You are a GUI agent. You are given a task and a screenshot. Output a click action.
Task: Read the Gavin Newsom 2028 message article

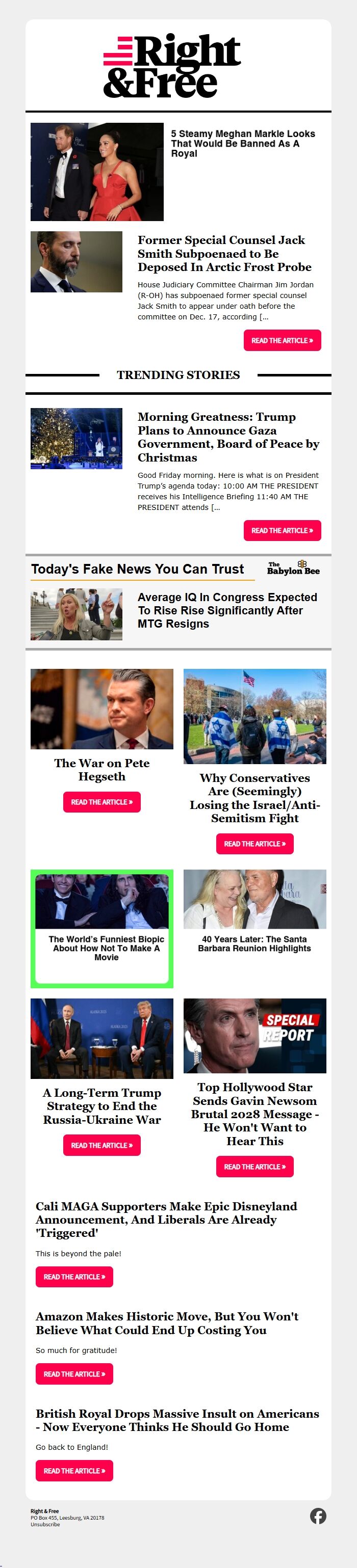(x=254, y=1166)
